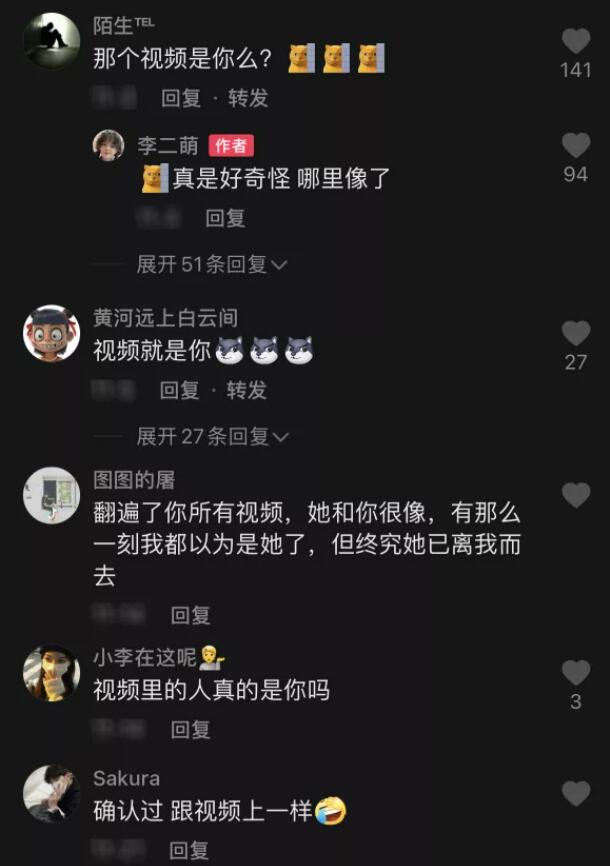This screenshot has width=610, height=866.
Task: Like Sakura's comment
Action: (x=576, y=793)
